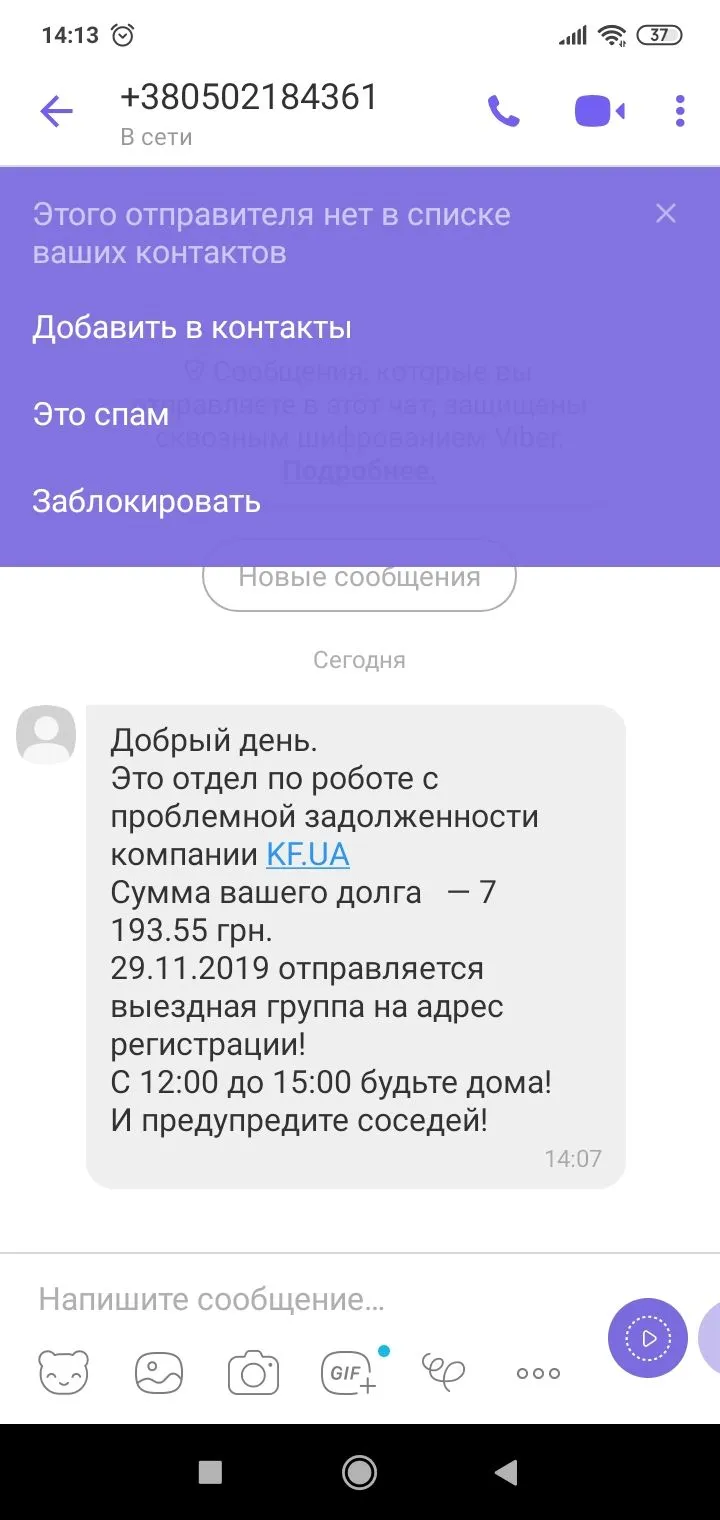Open the GIF picker
Viewport: 720px width, 1520px height.
[346, 1371]
